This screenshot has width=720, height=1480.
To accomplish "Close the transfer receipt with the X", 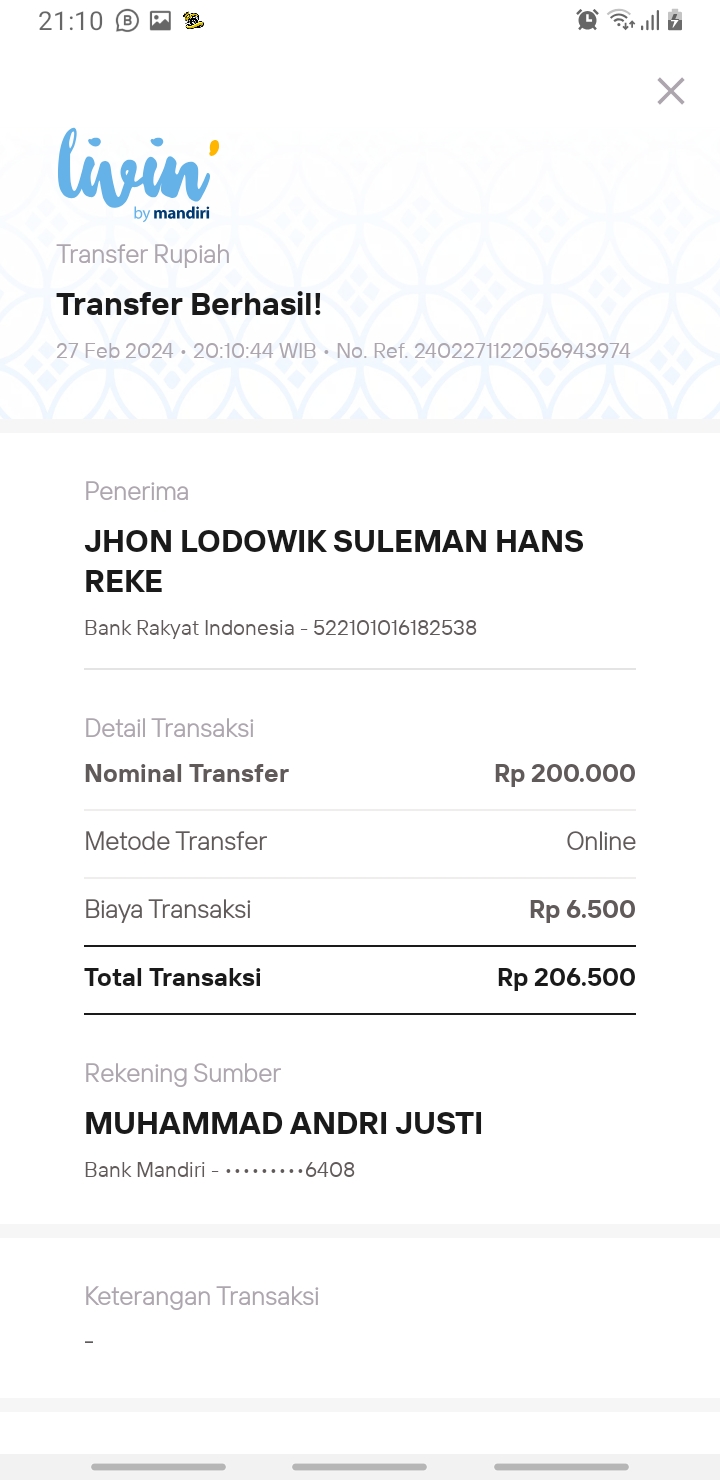I will (670, 91).
